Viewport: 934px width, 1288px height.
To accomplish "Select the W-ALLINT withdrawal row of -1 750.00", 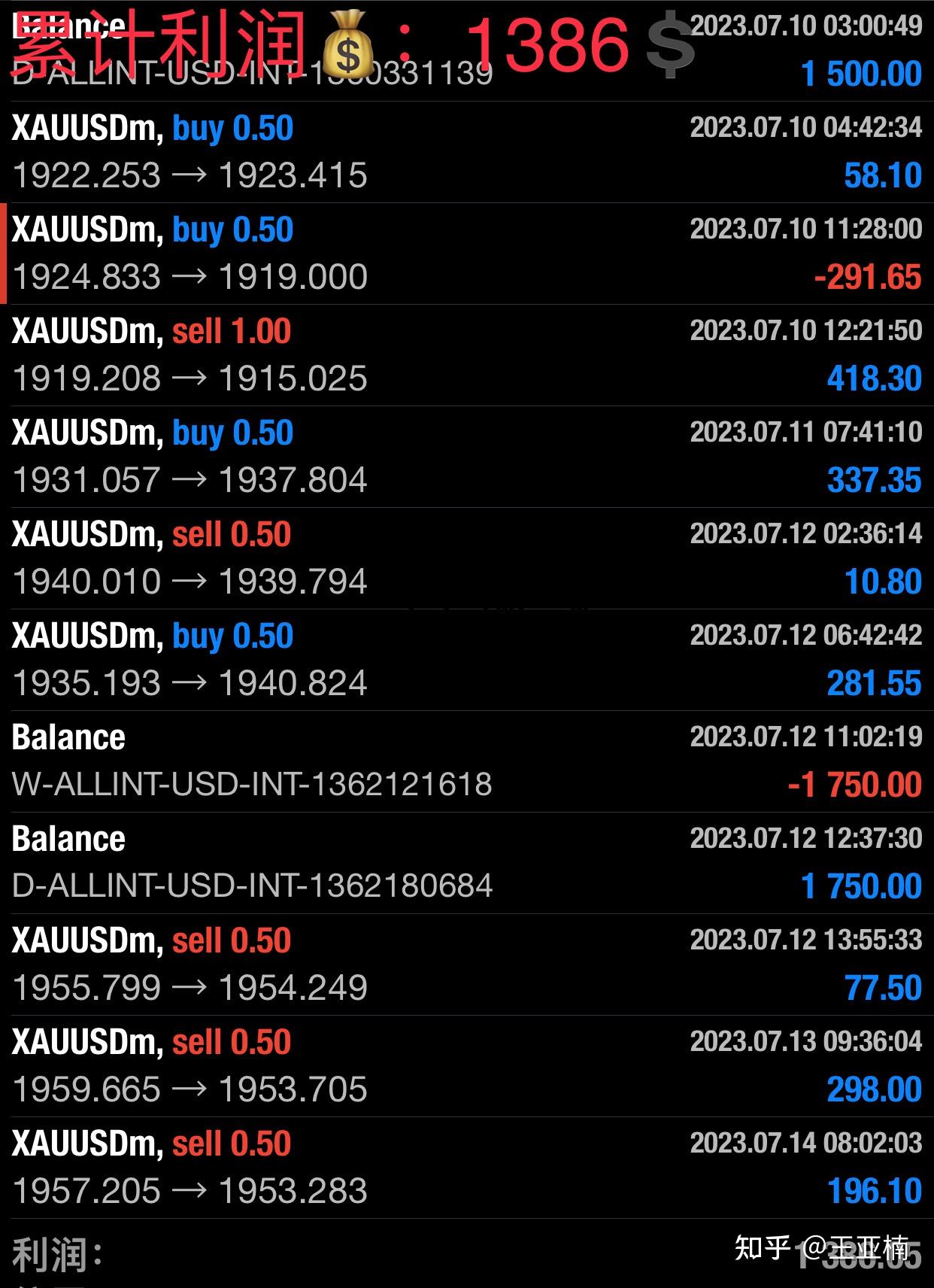I will click(x=466, y=760).
